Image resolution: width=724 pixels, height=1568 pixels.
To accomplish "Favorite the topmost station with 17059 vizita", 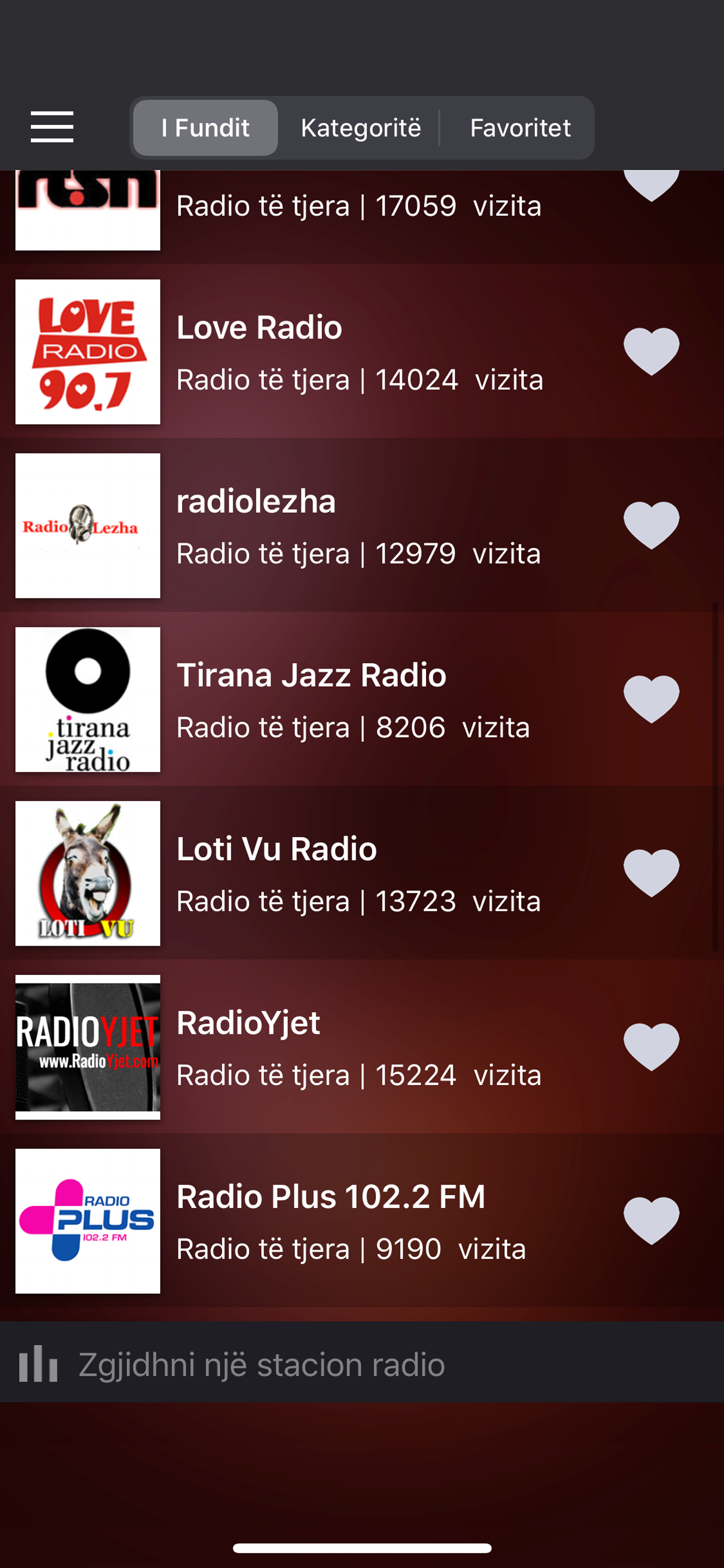I will [651, 183].
